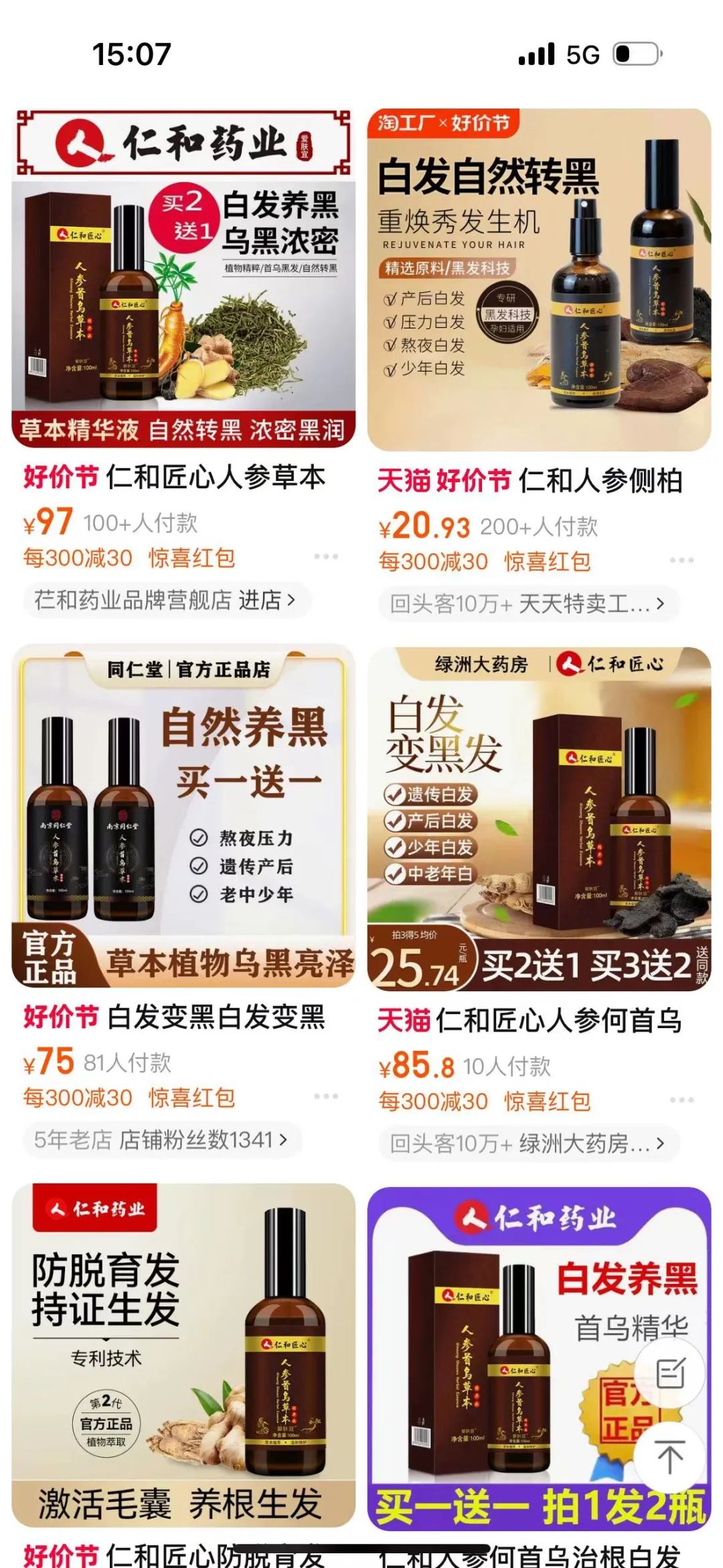This screenshot has width=723, height=1568.
Task: Visit the 5年老店 店铺粉丝数1341 shop
Action: 161,1139
